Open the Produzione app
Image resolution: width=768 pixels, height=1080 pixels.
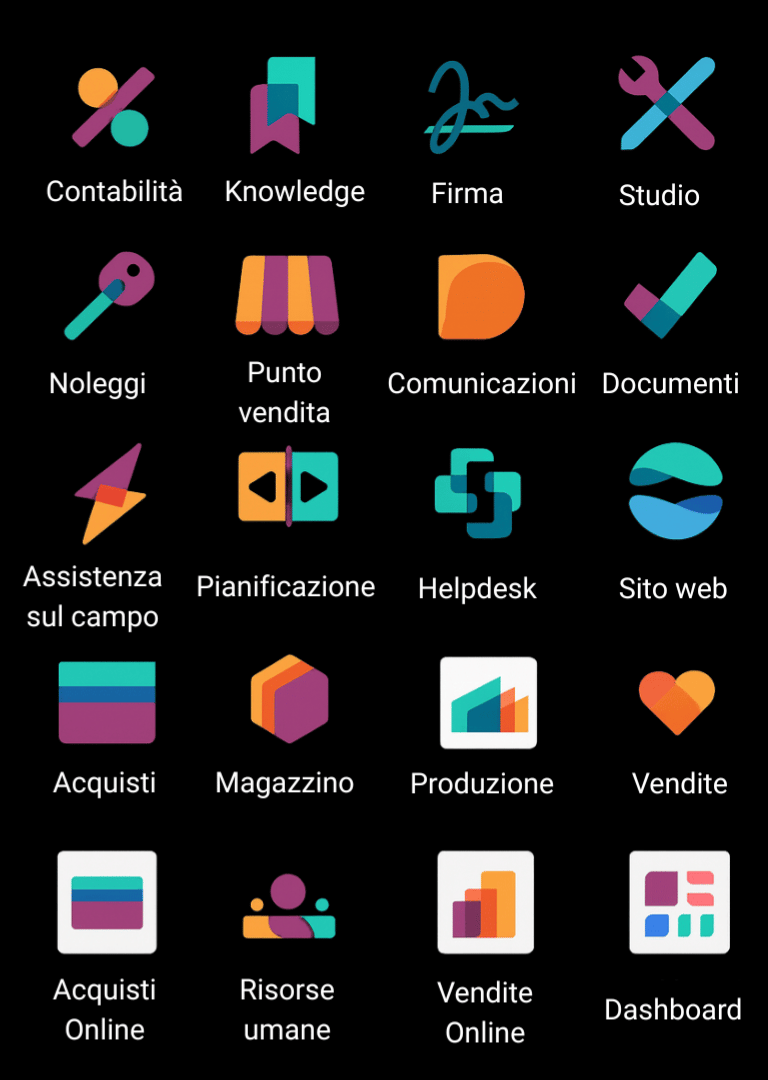coord(488,703)
